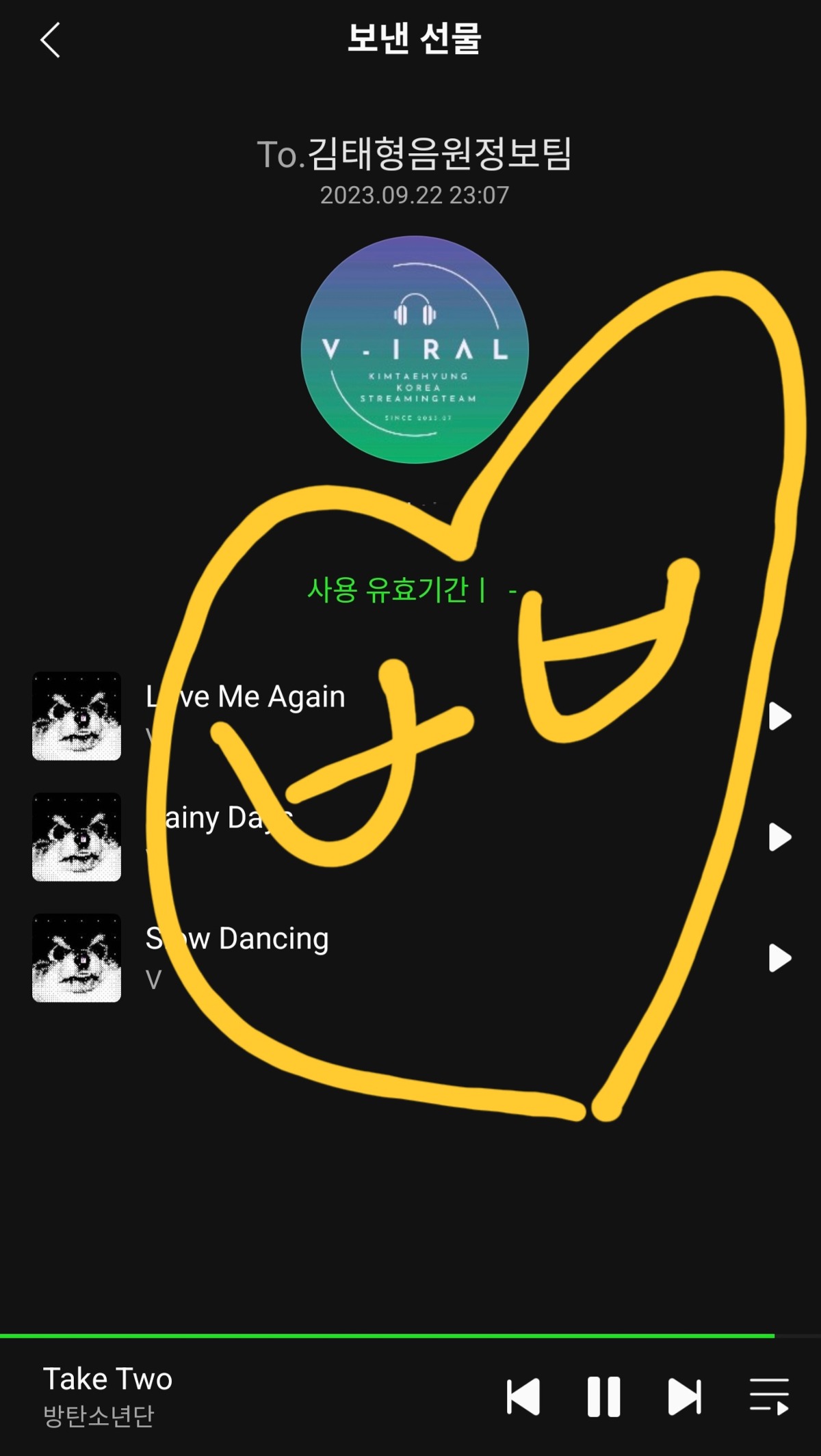The height and width of the screenshot is (1456, 821).
Task: Play Love Me Again with its play icon
Action: [780, 716]
